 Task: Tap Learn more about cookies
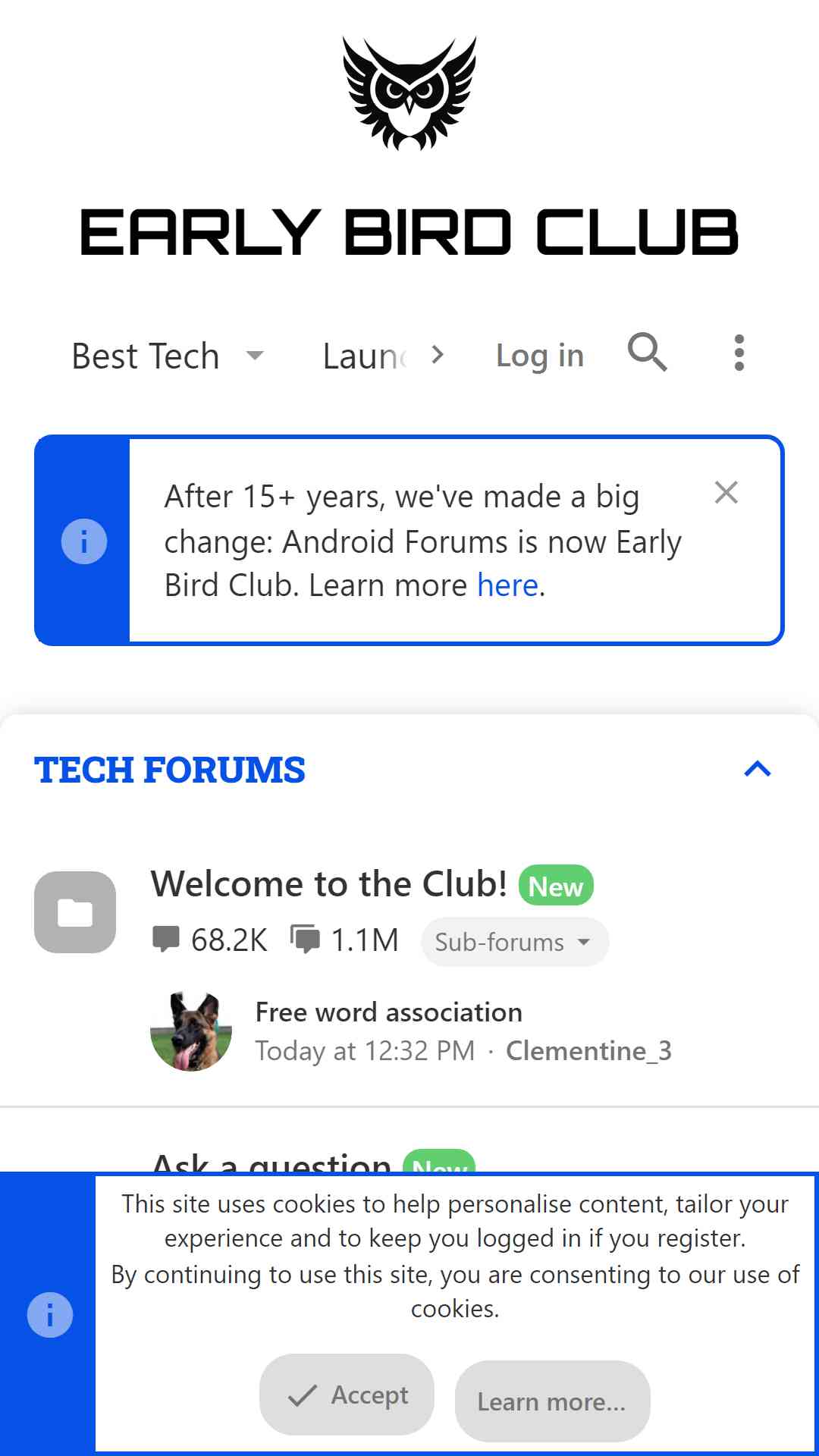(552, 1401)
